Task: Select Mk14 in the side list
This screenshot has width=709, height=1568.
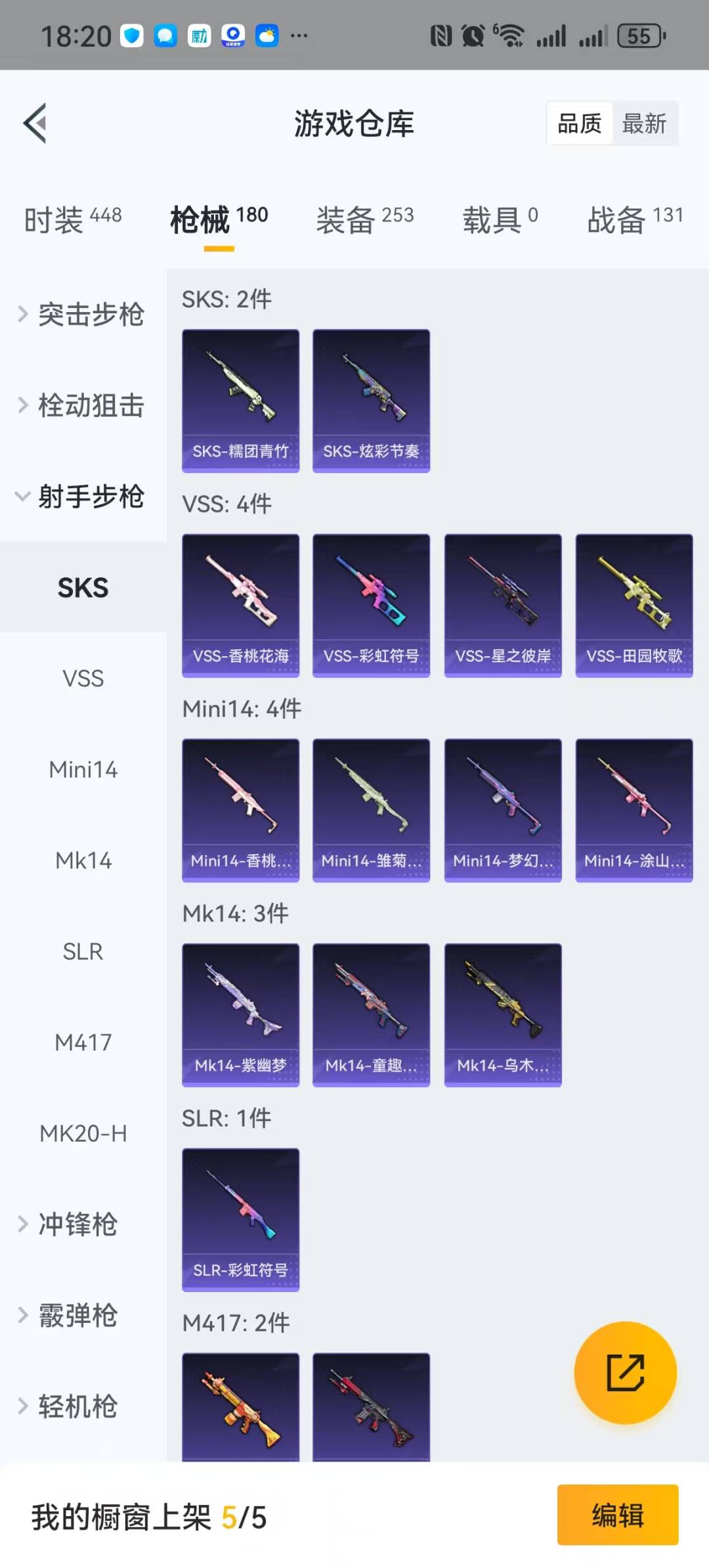Action: pyautogui.click(x=83, y=861)
